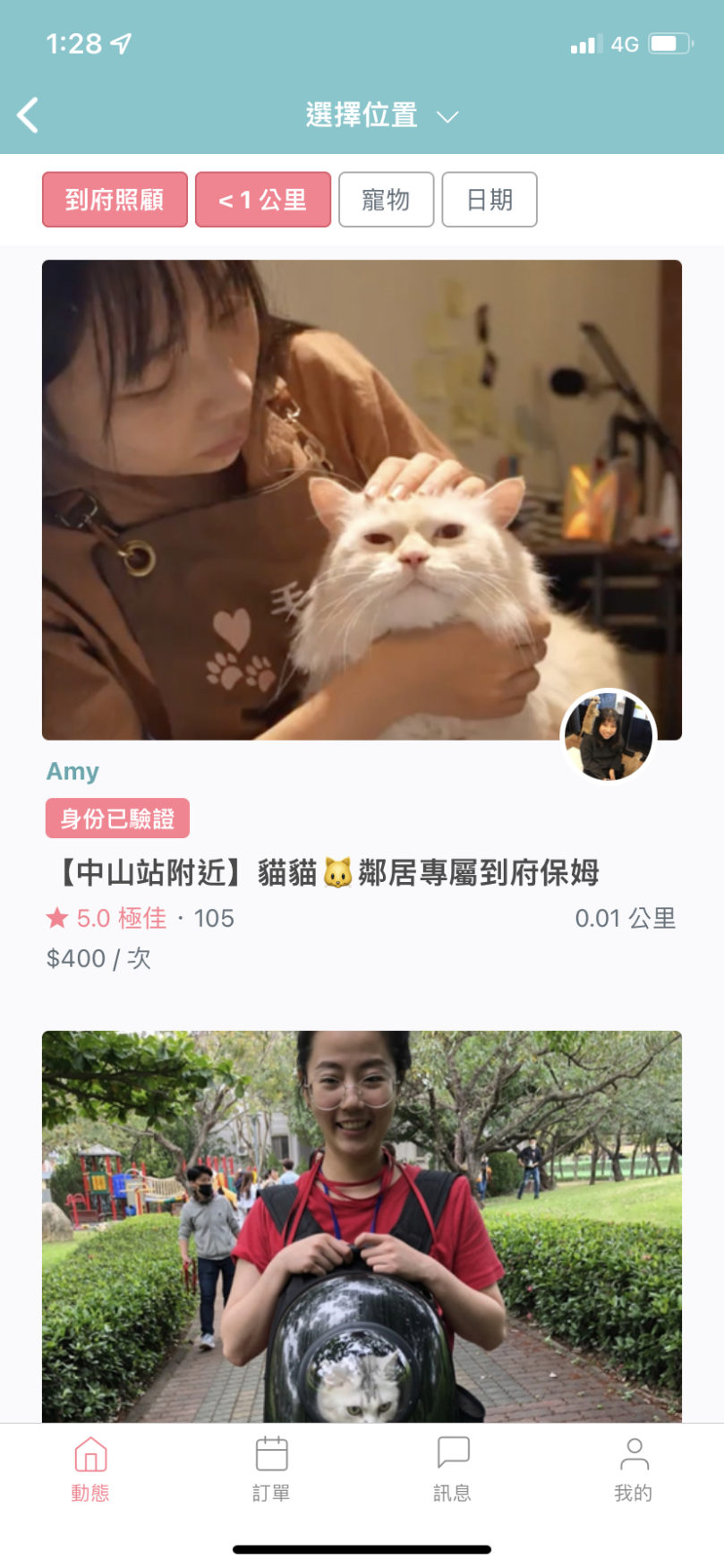Screen dimensions: 724x1568
Task: Open the 訂單 orders calendar icon
Action: pyautogui.click(x=272, y=1450)
